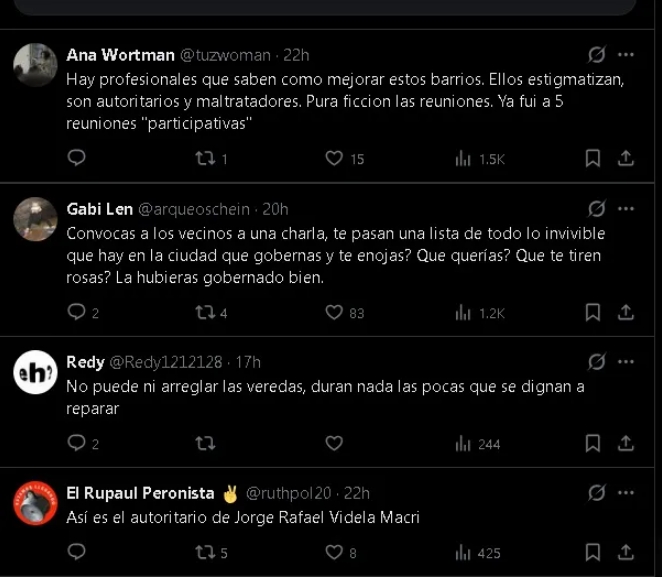
Task: Like El Rupaul Peronista's tweet
Action: [x=335, y=552]
